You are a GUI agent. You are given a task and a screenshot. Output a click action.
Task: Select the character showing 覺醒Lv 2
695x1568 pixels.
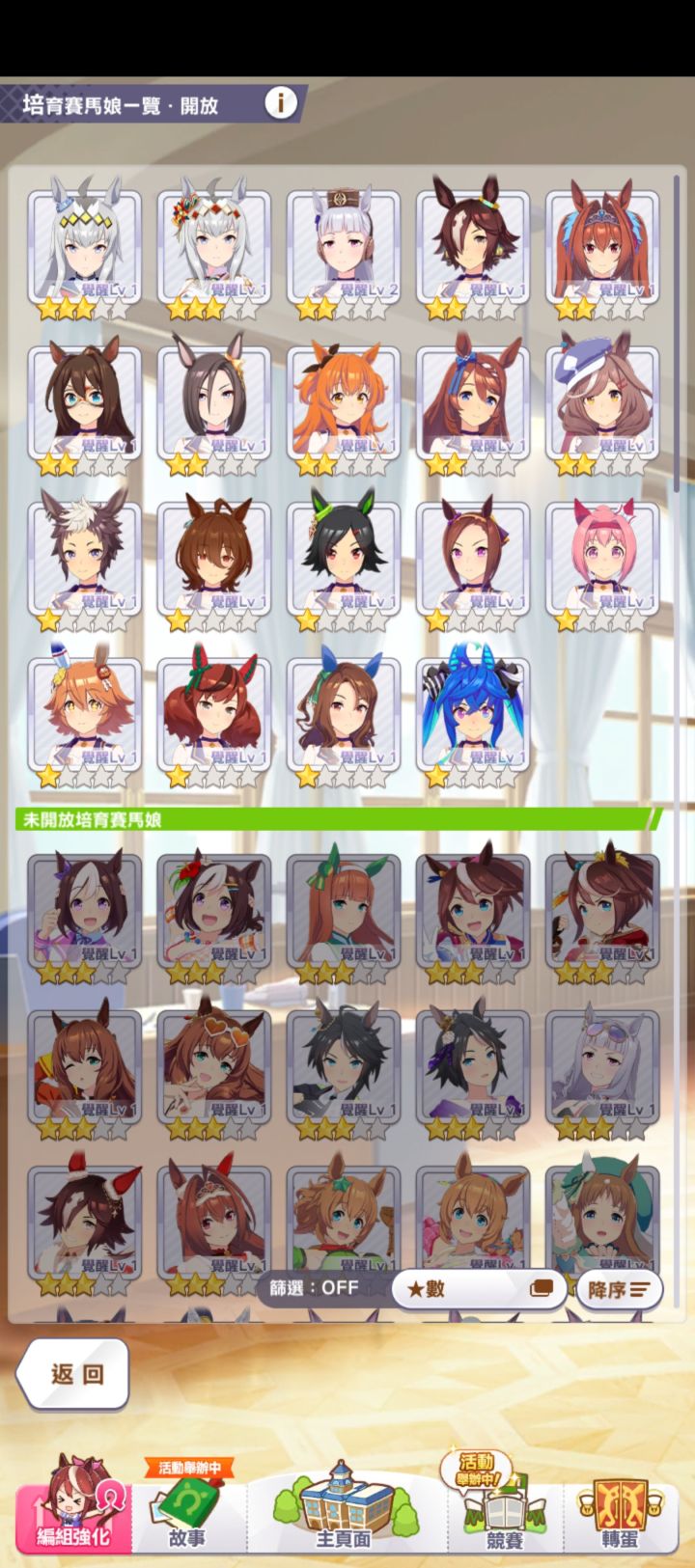[x=343, y=243]
